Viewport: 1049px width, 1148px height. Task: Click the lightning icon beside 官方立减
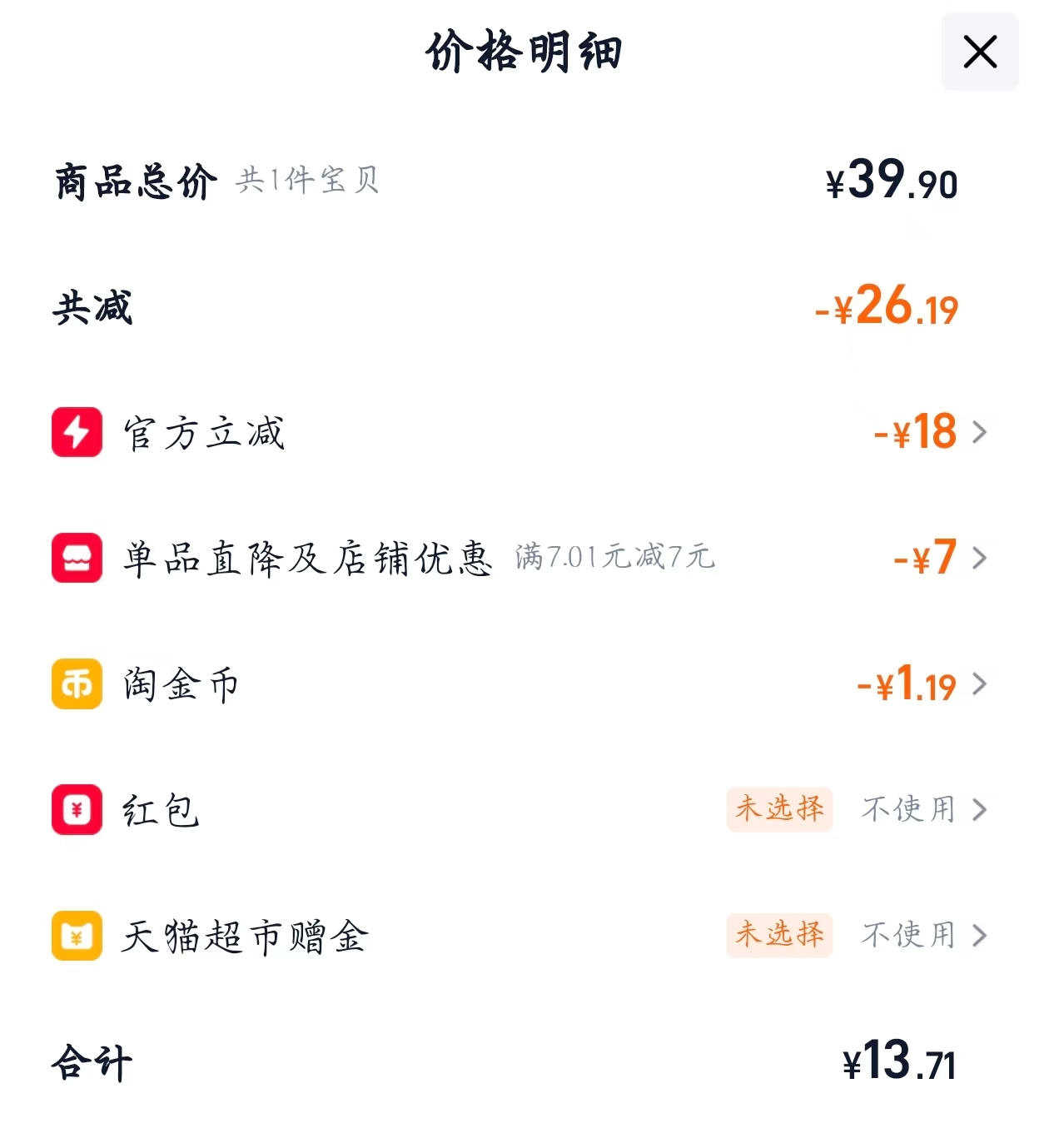point(76,432)
